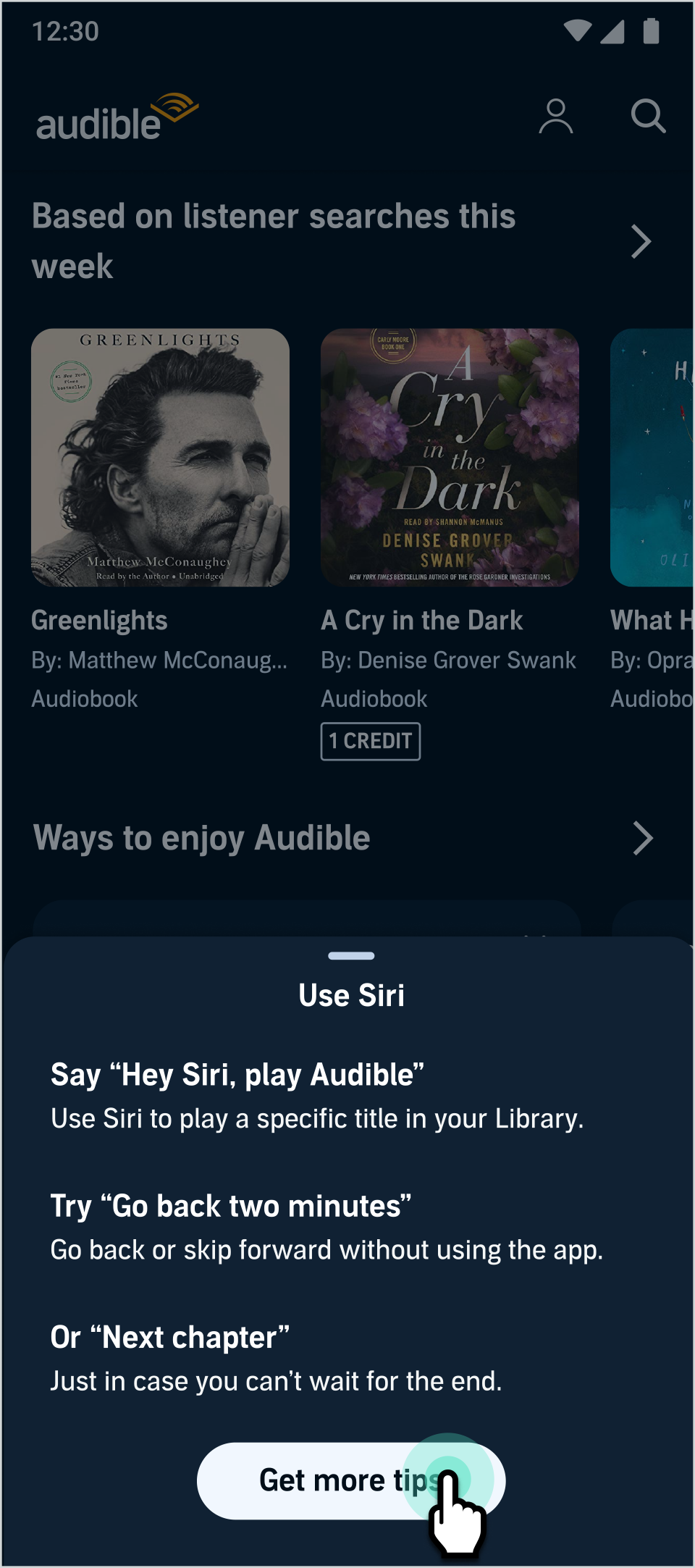The height and width of the screenshot is (1568, 695).
Task: Open the Greenlights audiobook cover
Action: pos(160,458)
